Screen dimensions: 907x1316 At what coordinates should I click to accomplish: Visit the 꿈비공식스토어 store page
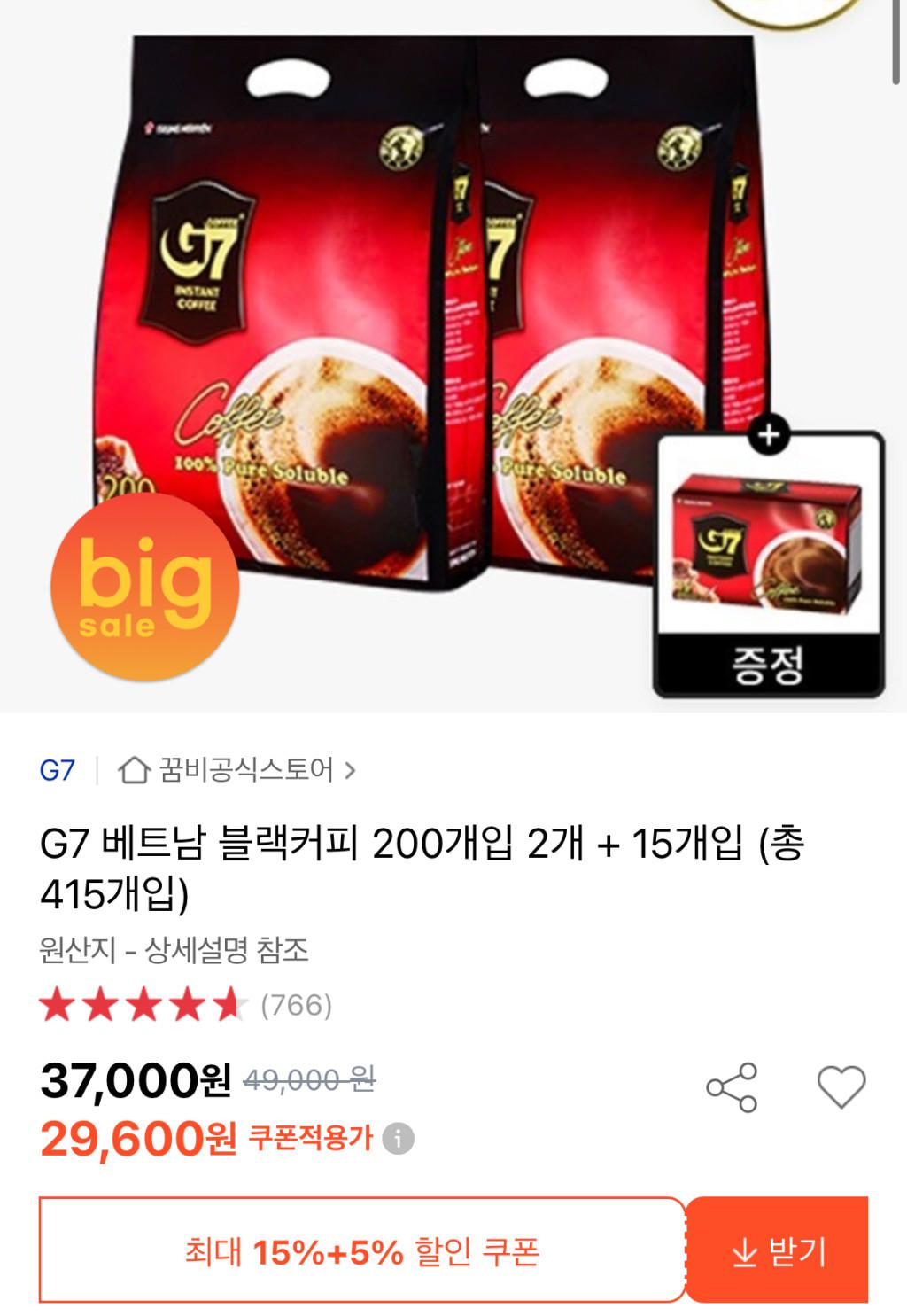point(237,770)
